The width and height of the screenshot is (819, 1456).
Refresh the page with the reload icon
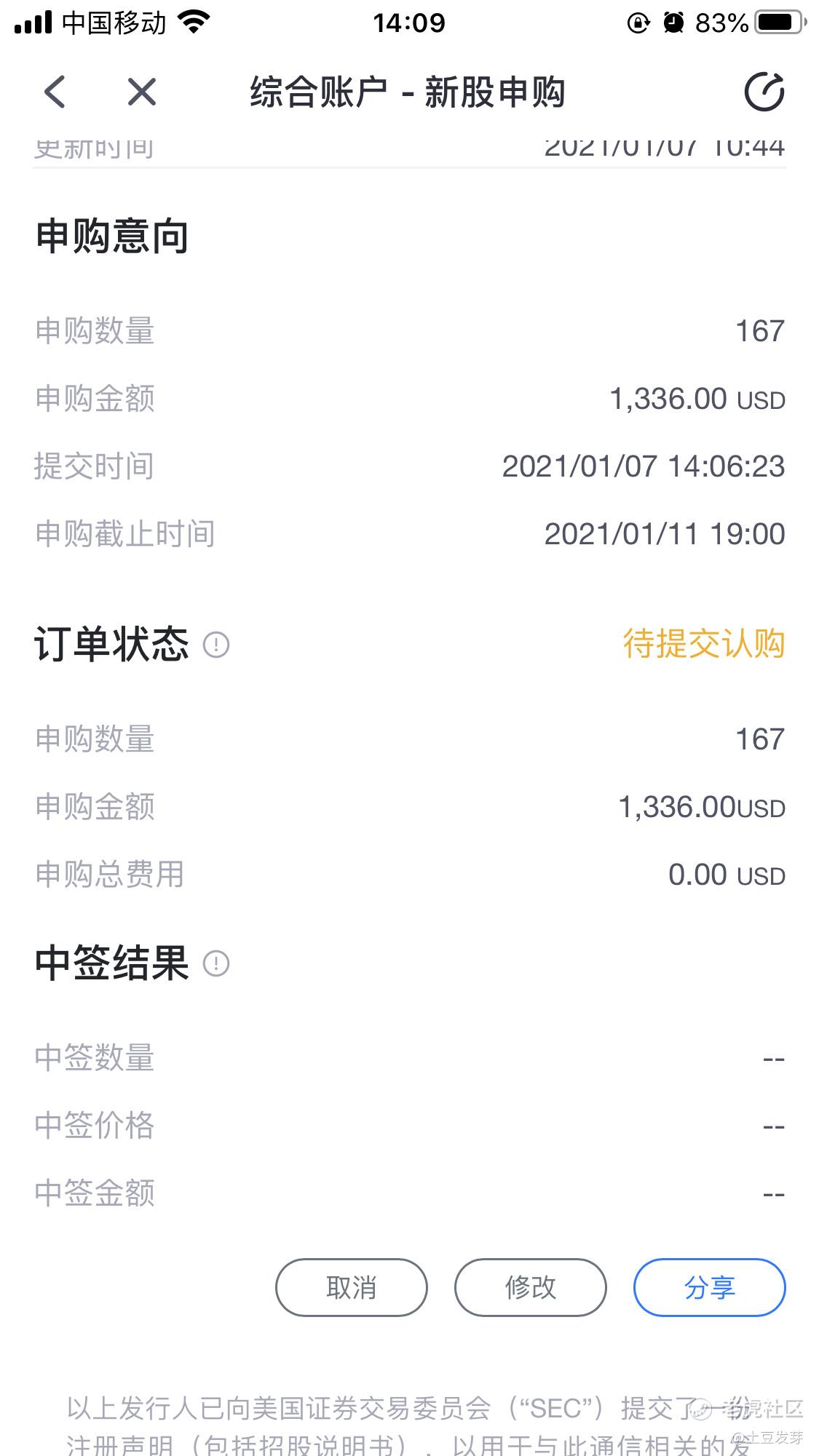pos(764,92)
